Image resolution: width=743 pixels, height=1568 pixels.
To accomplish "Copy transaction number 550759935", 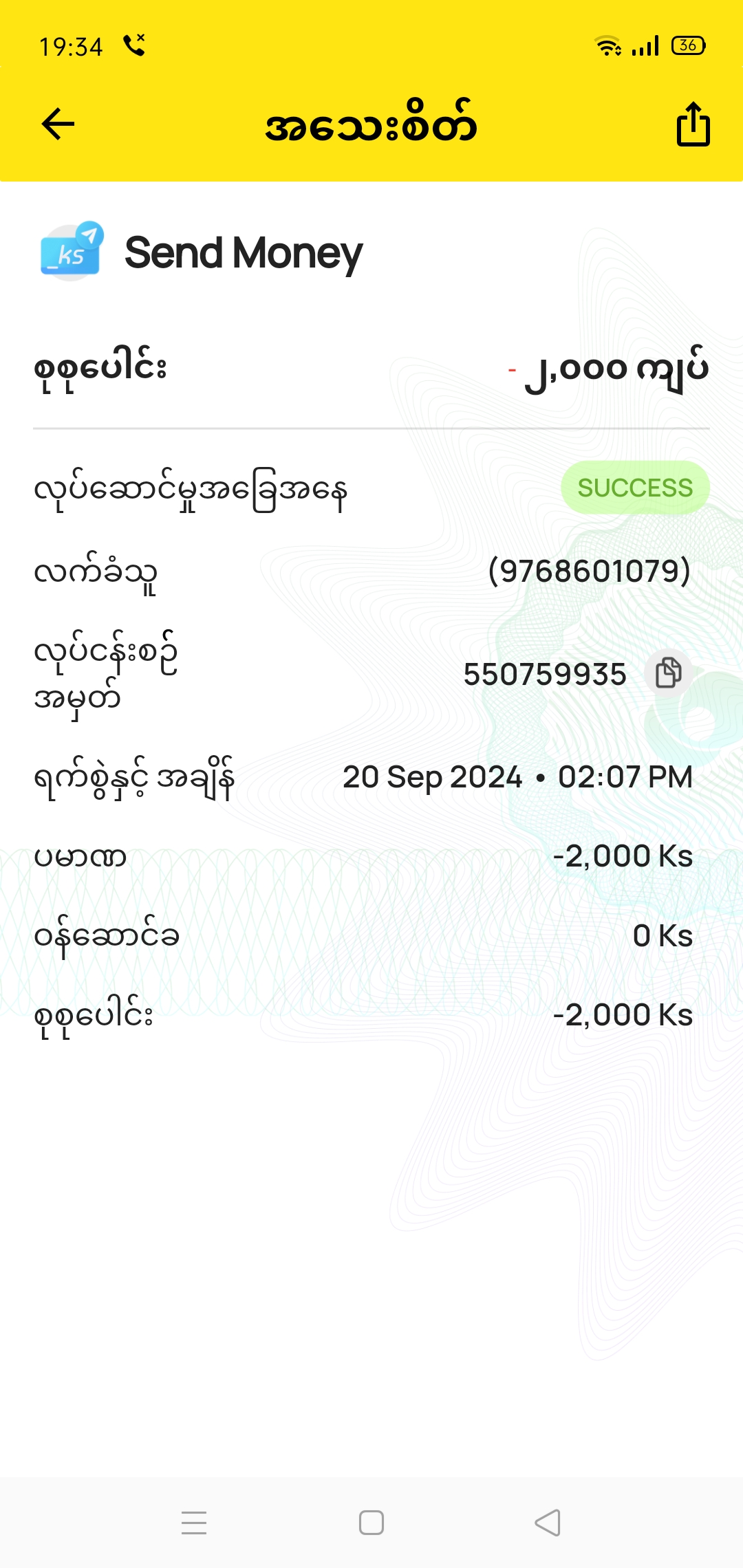I will coord(668,673).
